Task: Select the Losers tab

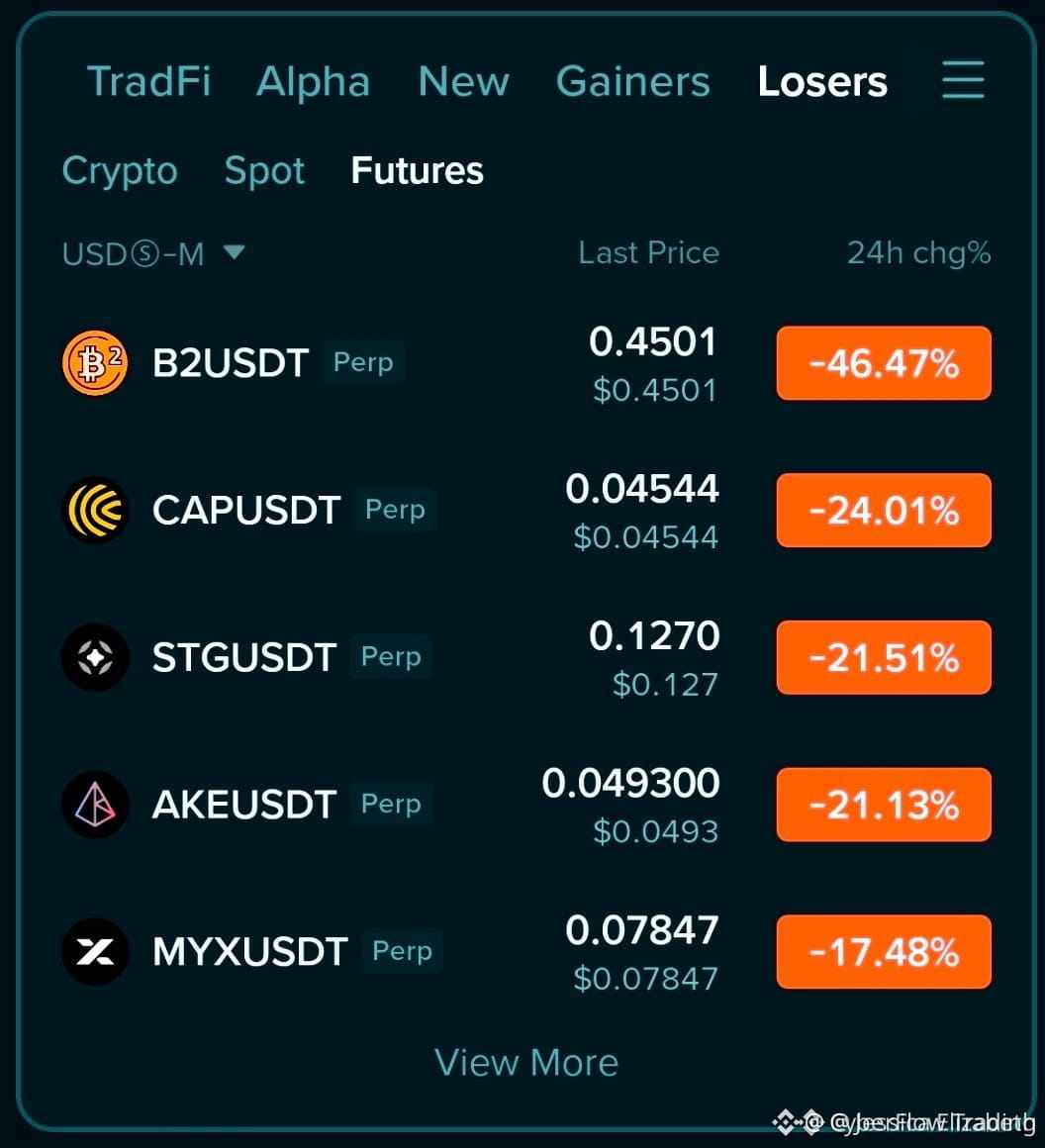Action: point(822,81)
